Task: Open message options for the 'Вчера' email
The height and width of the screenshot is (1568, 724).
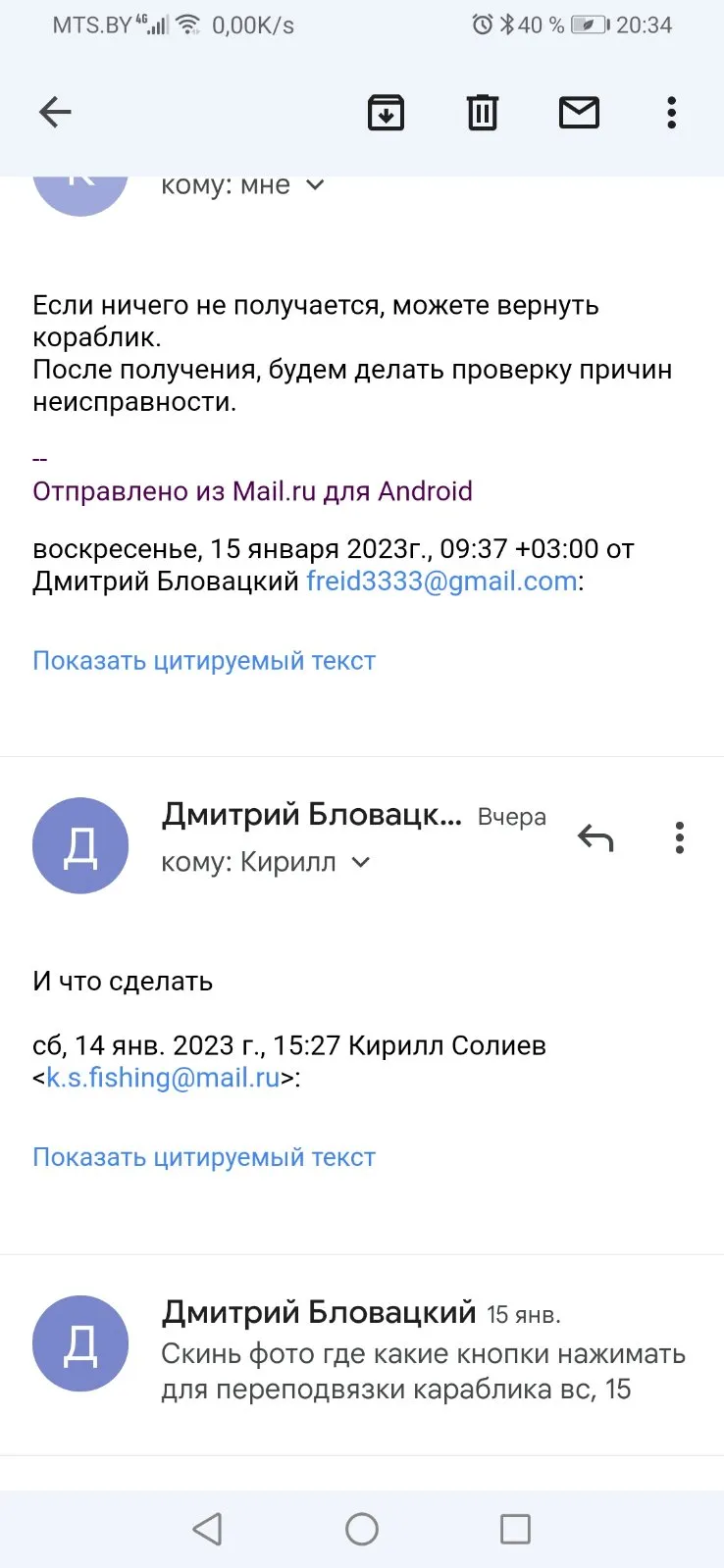Action: 679,838
